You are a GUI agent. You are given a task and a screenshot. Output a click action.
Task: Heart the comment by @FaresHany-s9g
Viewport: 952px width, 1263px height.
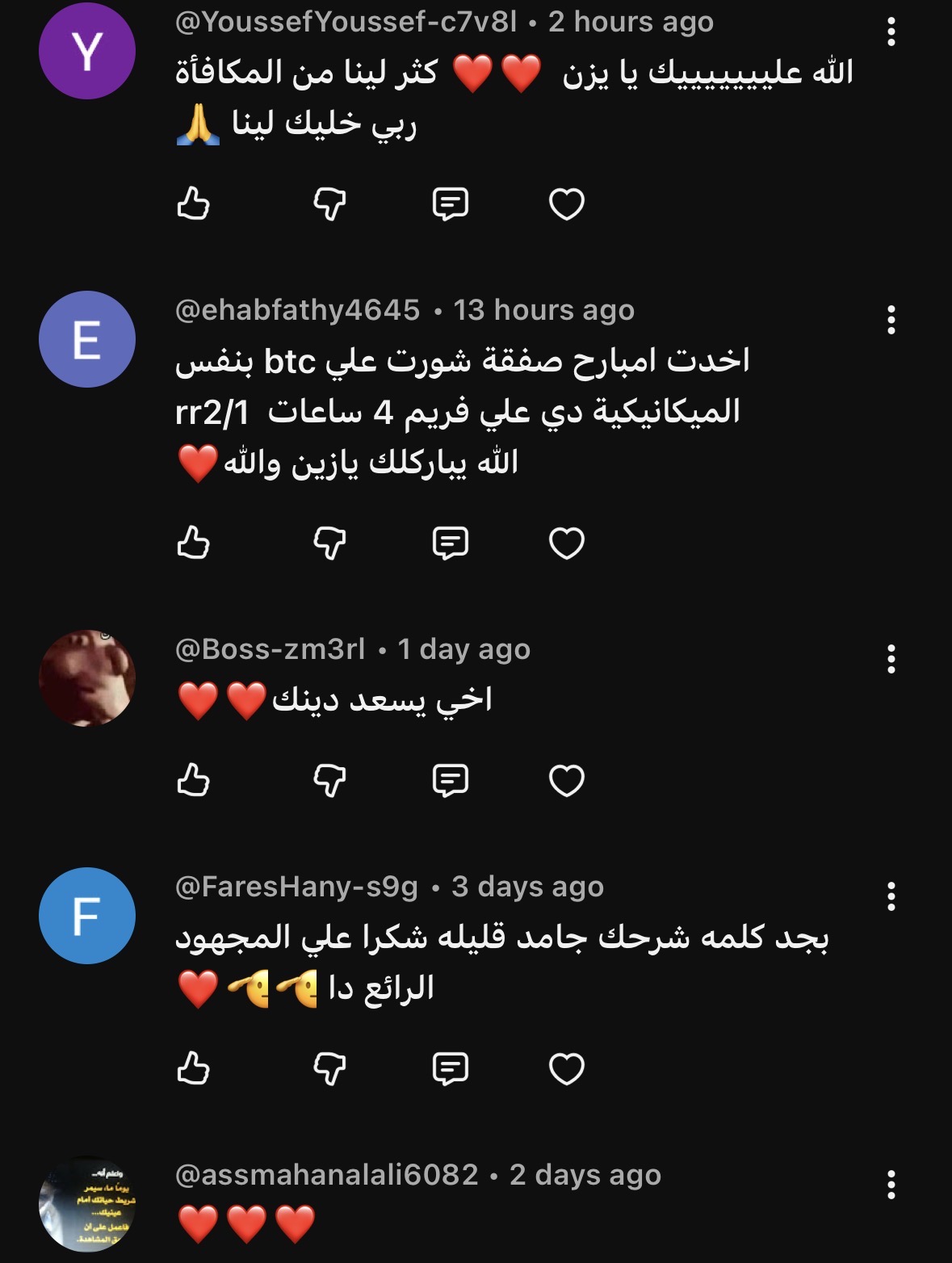click(566, 1068)
